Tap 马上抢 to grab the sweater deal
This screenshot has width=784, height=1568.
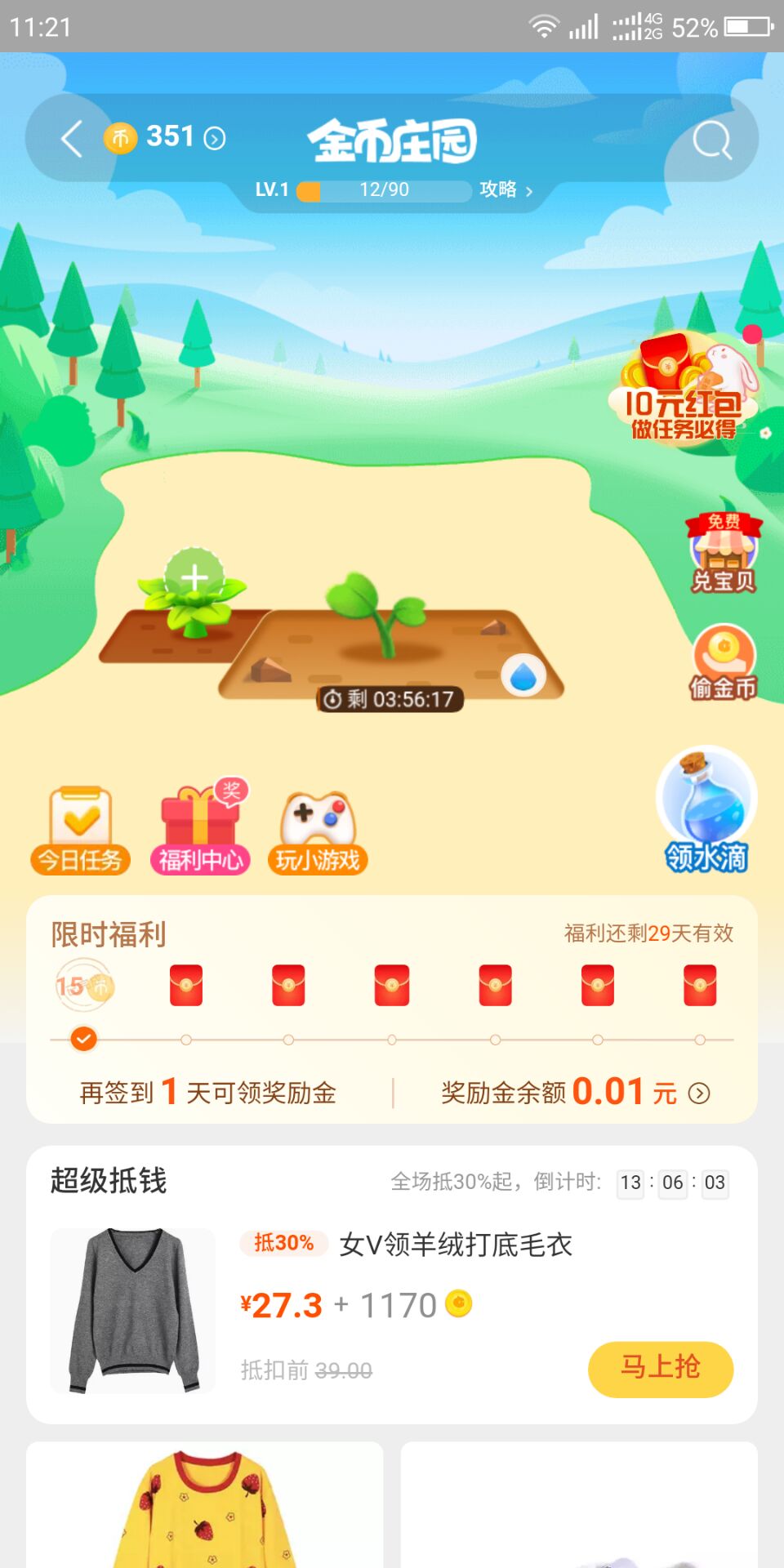660,1368
